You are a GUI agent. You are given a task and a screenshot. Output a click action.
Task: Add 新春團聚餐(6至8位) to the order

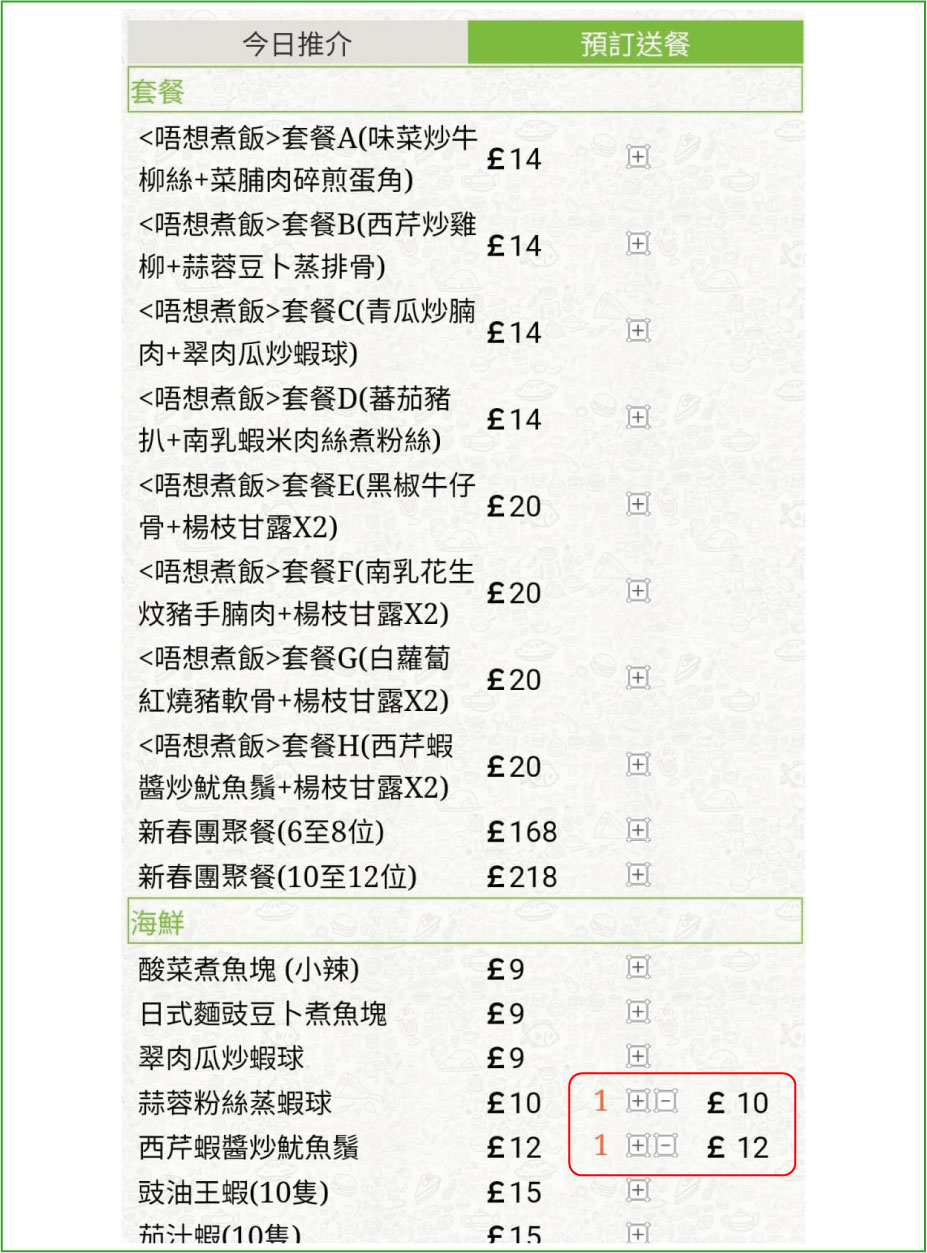(638, 829)
